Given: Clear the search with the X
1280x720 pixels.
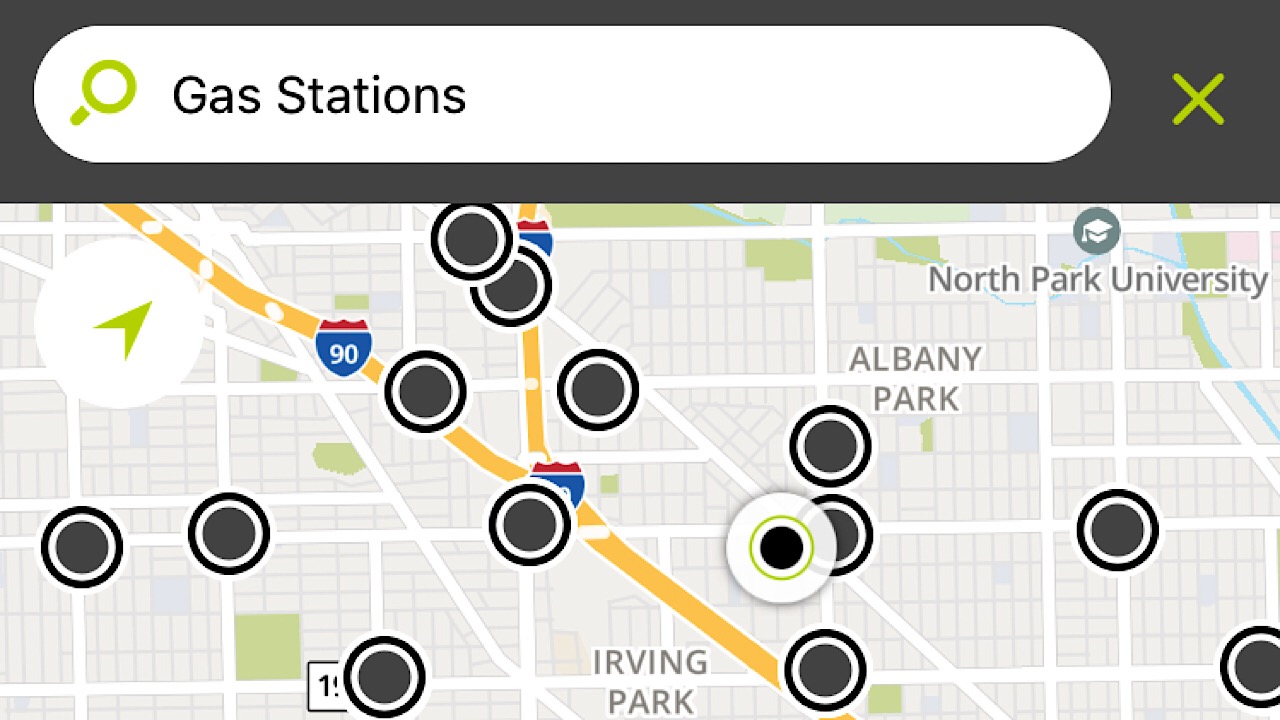Looking at the screenshot, I should click(1198, 98).
